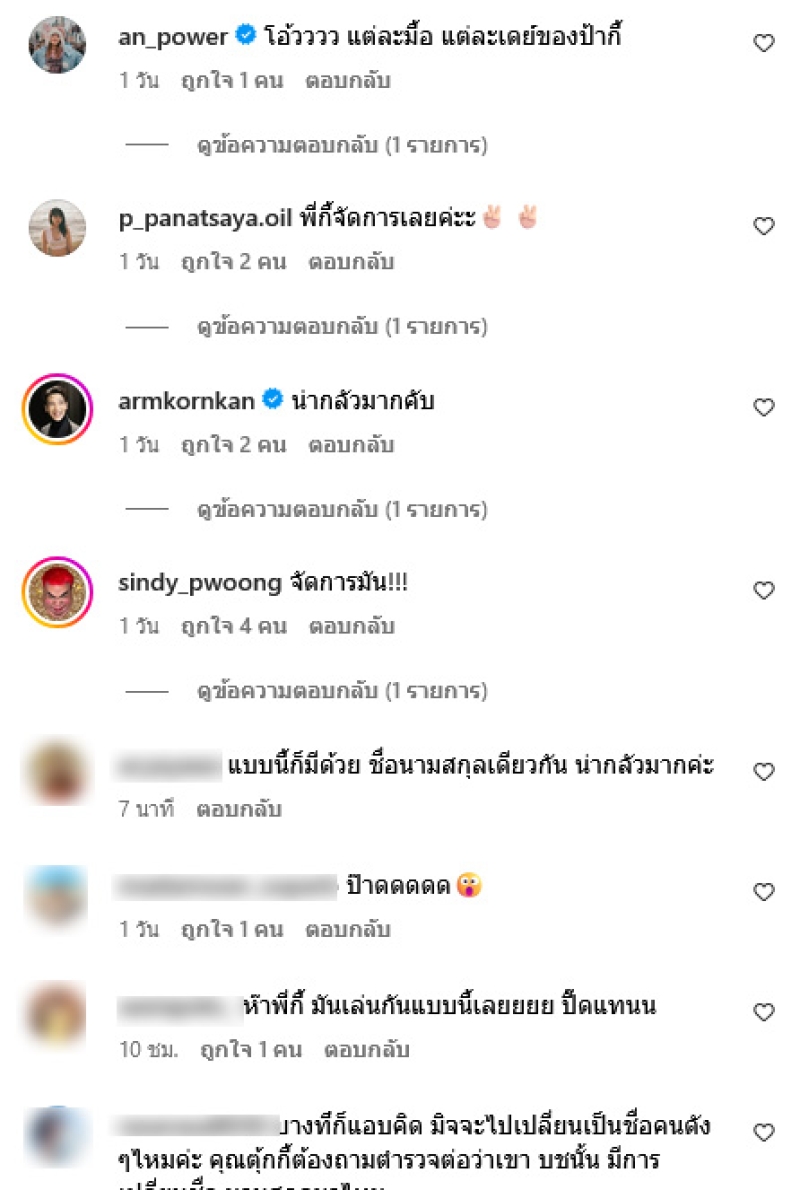Open p_panatsaya.oil's profile picture

[57, 227]
